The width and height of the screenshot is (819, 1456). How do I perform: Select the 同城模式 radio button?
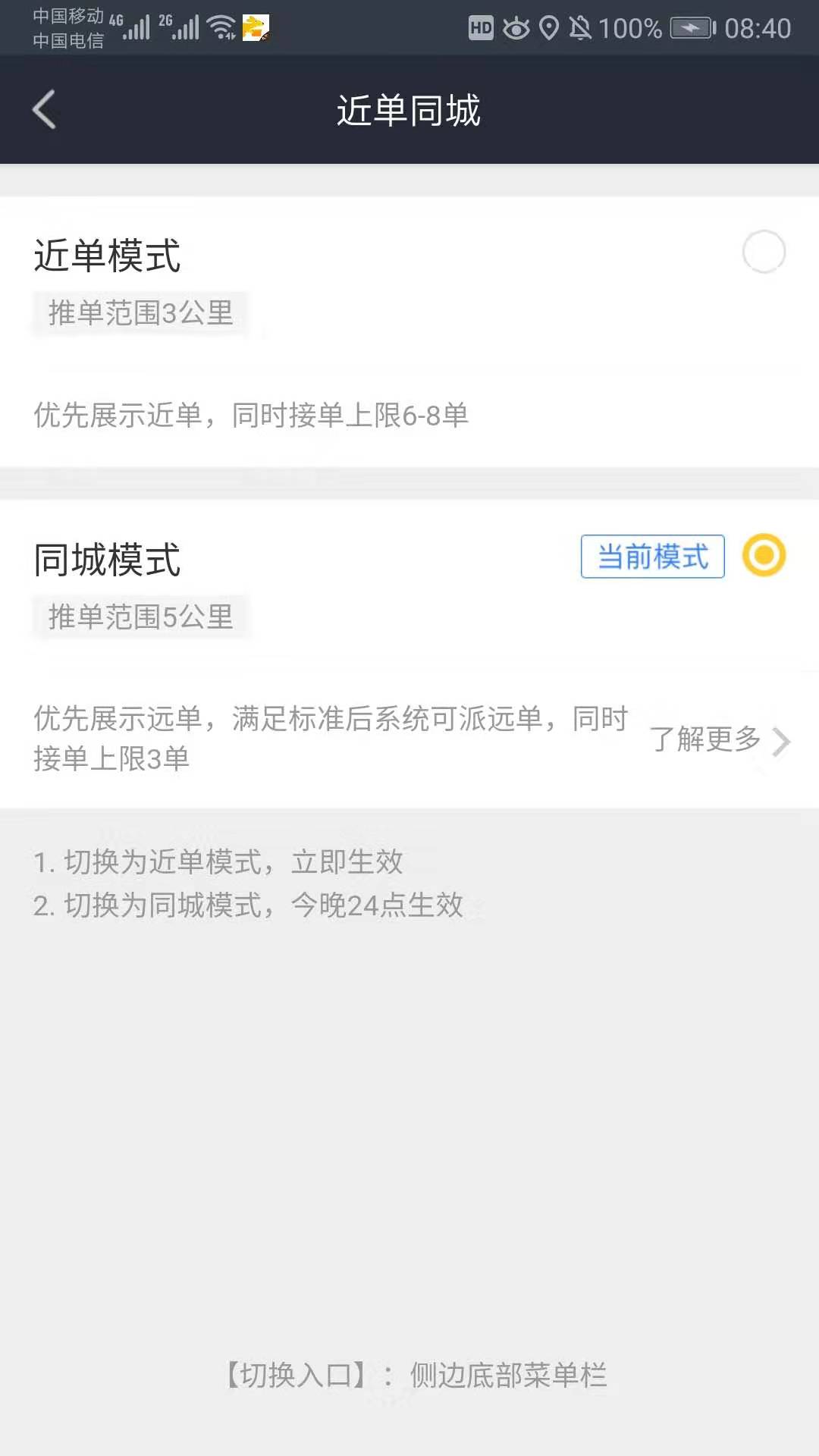point(764,556)
